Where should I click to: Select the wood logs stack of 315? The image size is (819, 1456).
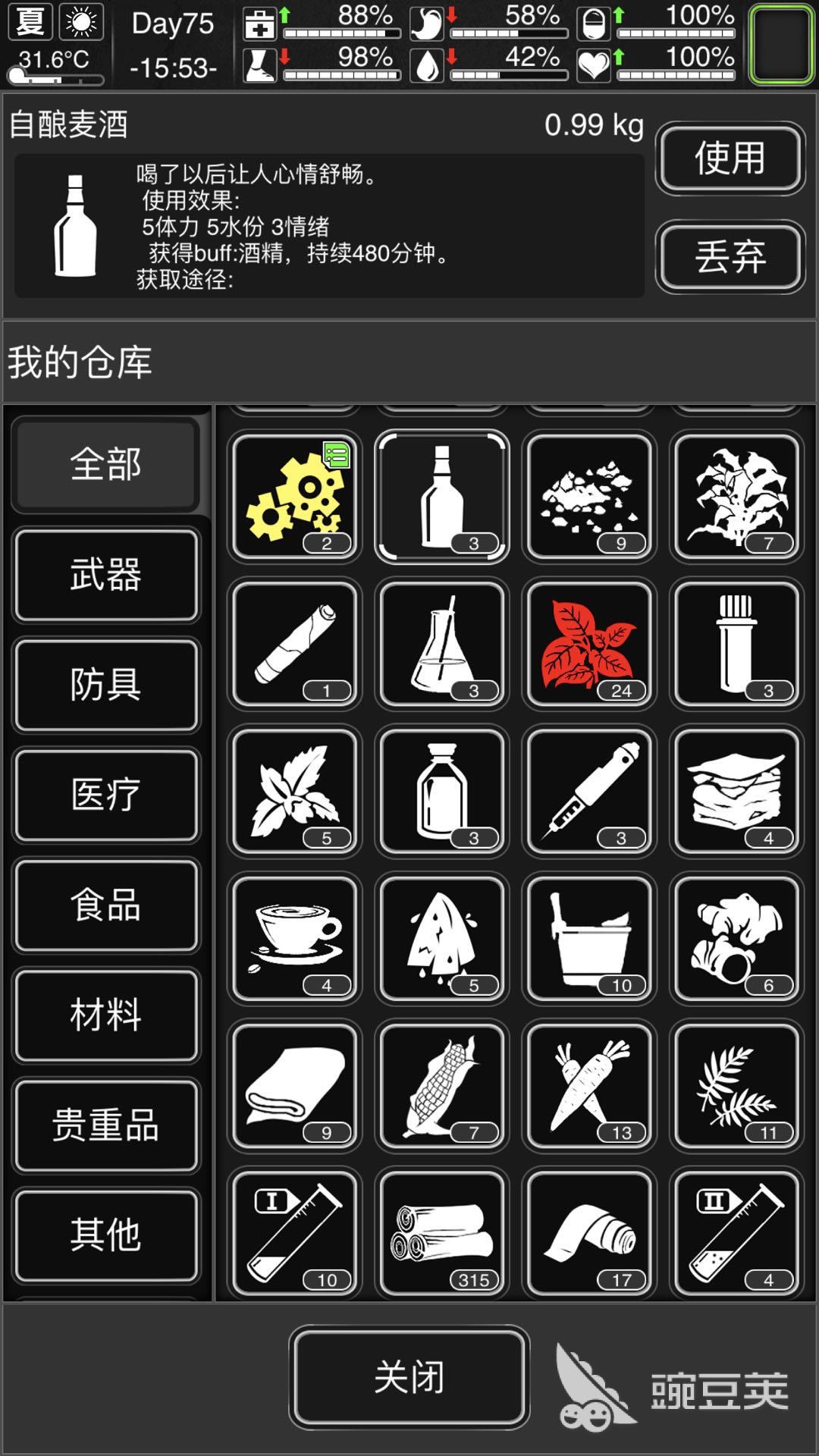[442, 1233]
